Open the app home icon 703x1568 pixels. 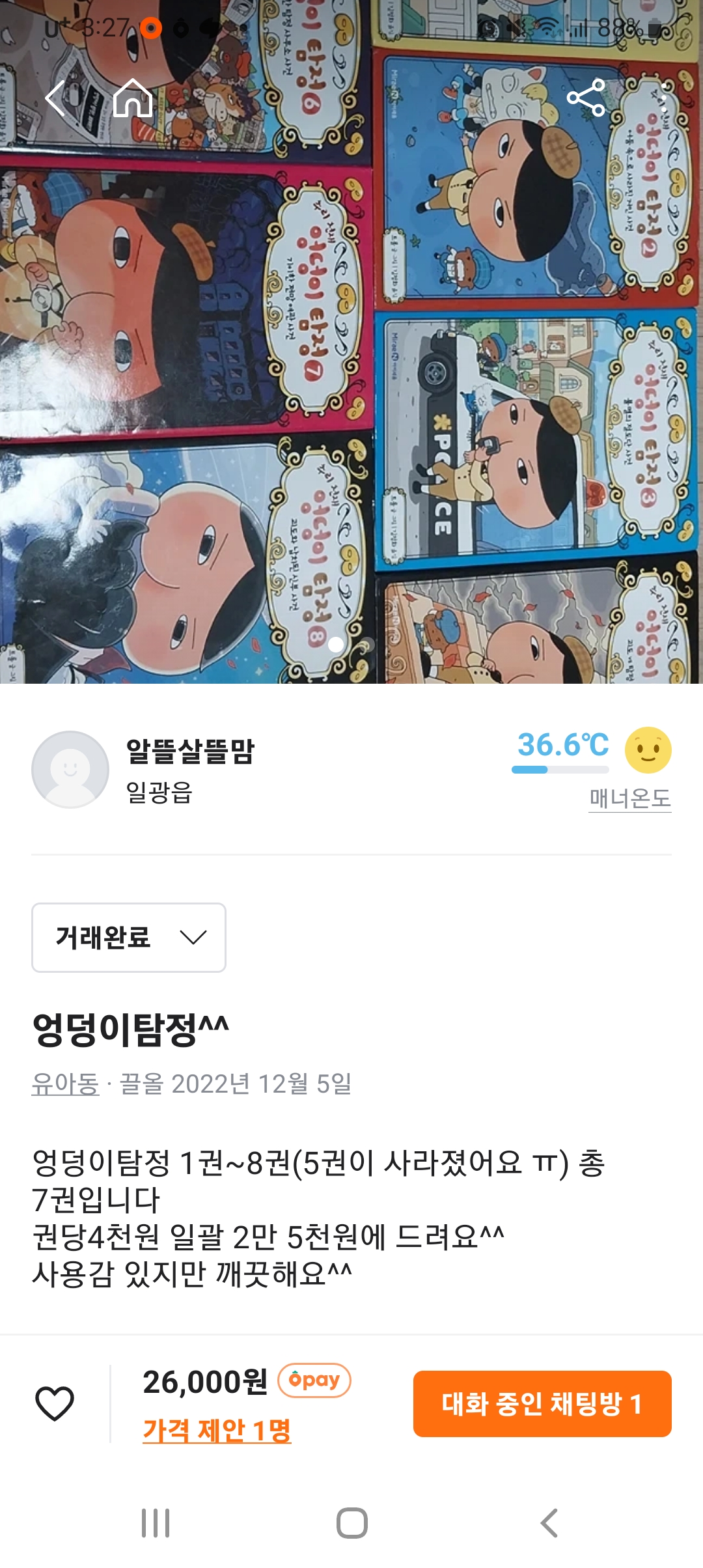(x=133, y=99)
